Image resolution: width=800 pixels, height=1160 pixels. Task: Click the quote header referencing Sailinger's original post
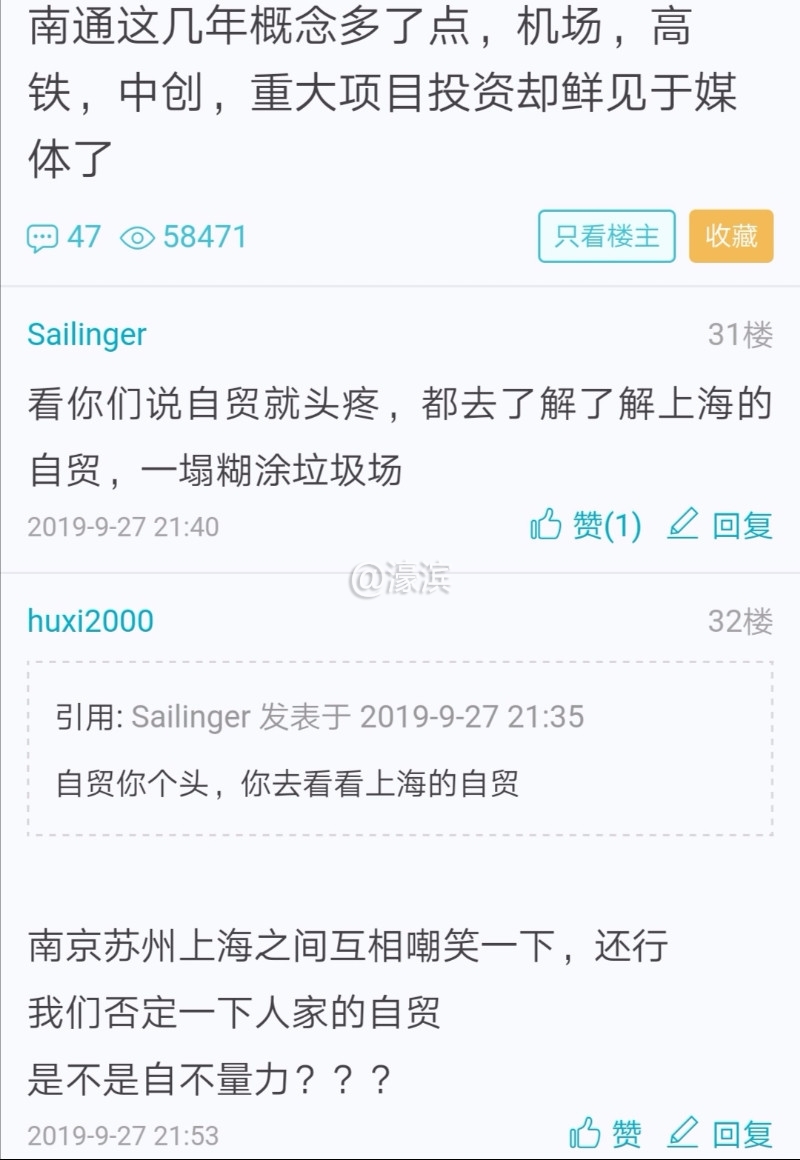click(x=320, y=717)
